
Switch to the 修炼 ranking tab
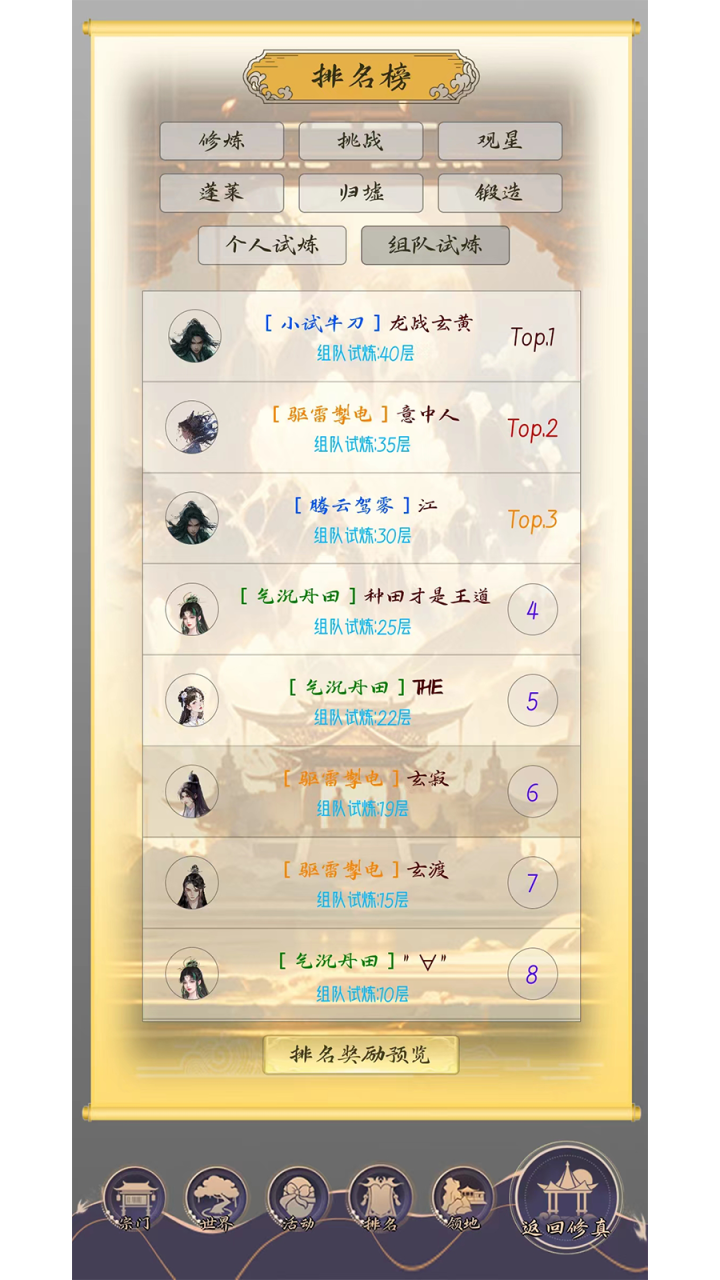pos(222,141)
